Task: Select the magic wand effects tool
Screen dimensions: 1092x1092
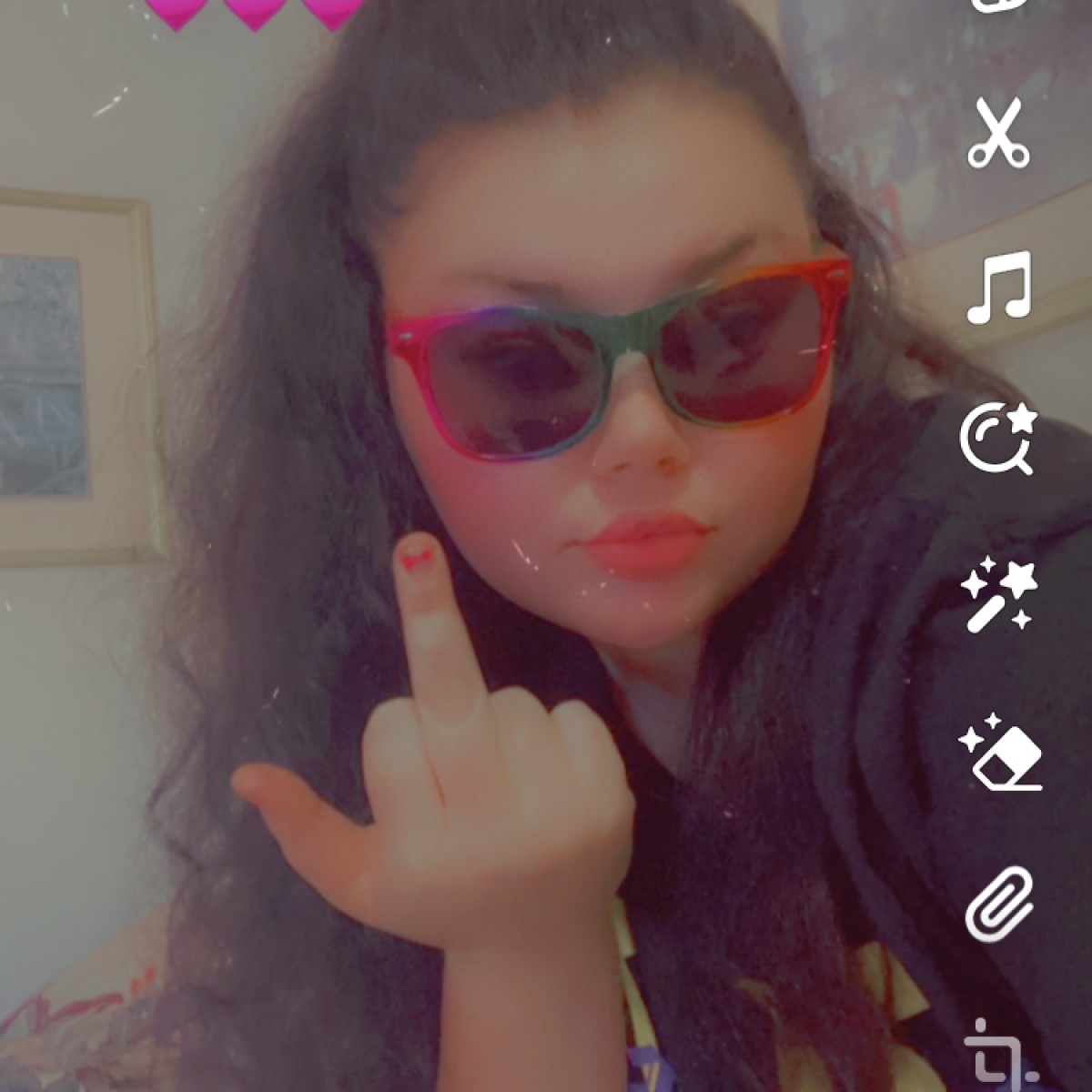Action: 998,596
